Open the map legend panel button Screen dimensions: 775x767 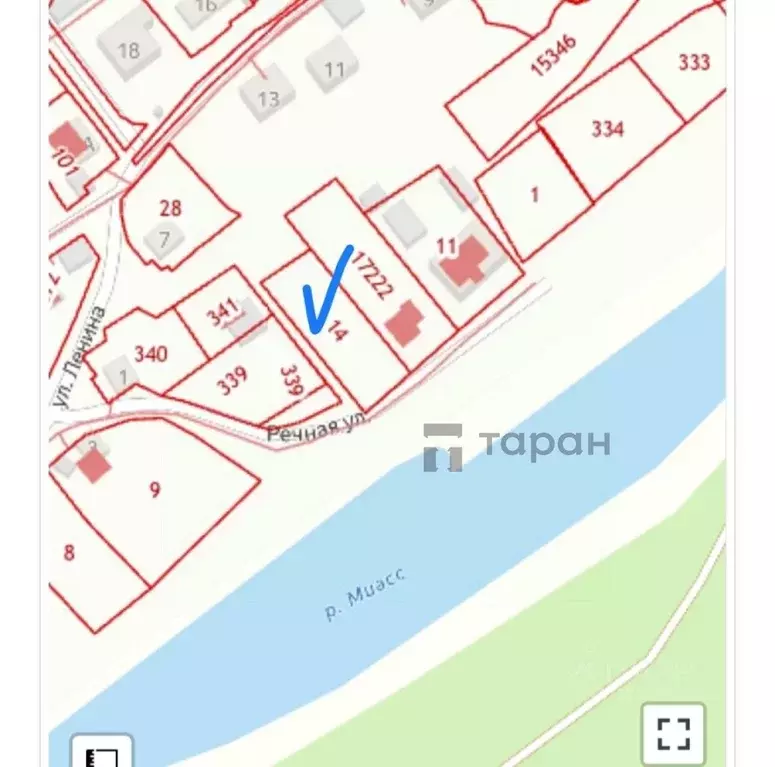pos(101,752)
